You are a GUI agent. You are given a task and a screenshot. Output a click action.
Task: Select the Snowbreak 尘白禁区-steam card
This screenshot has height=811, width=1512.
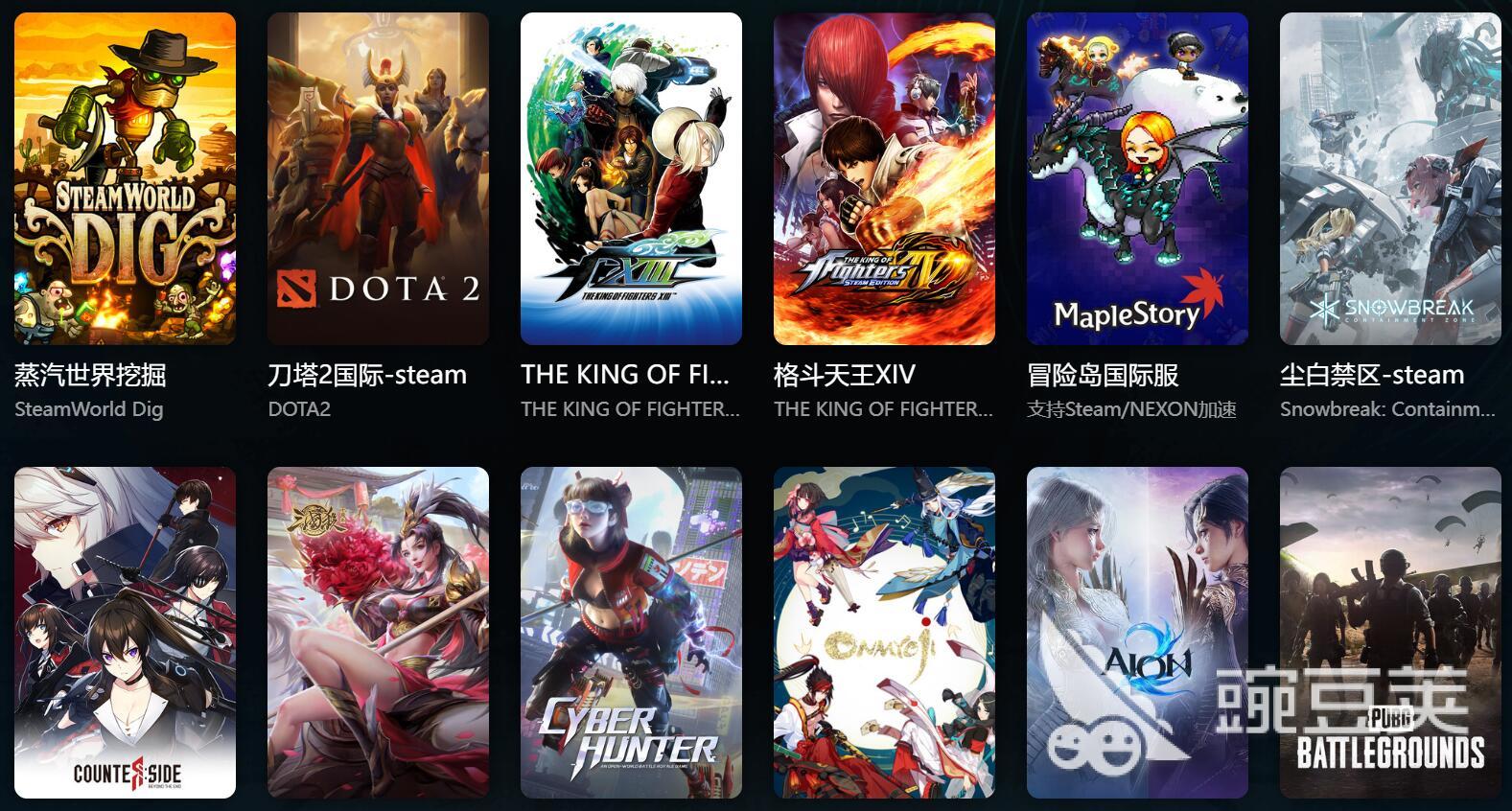[1390, 178]
